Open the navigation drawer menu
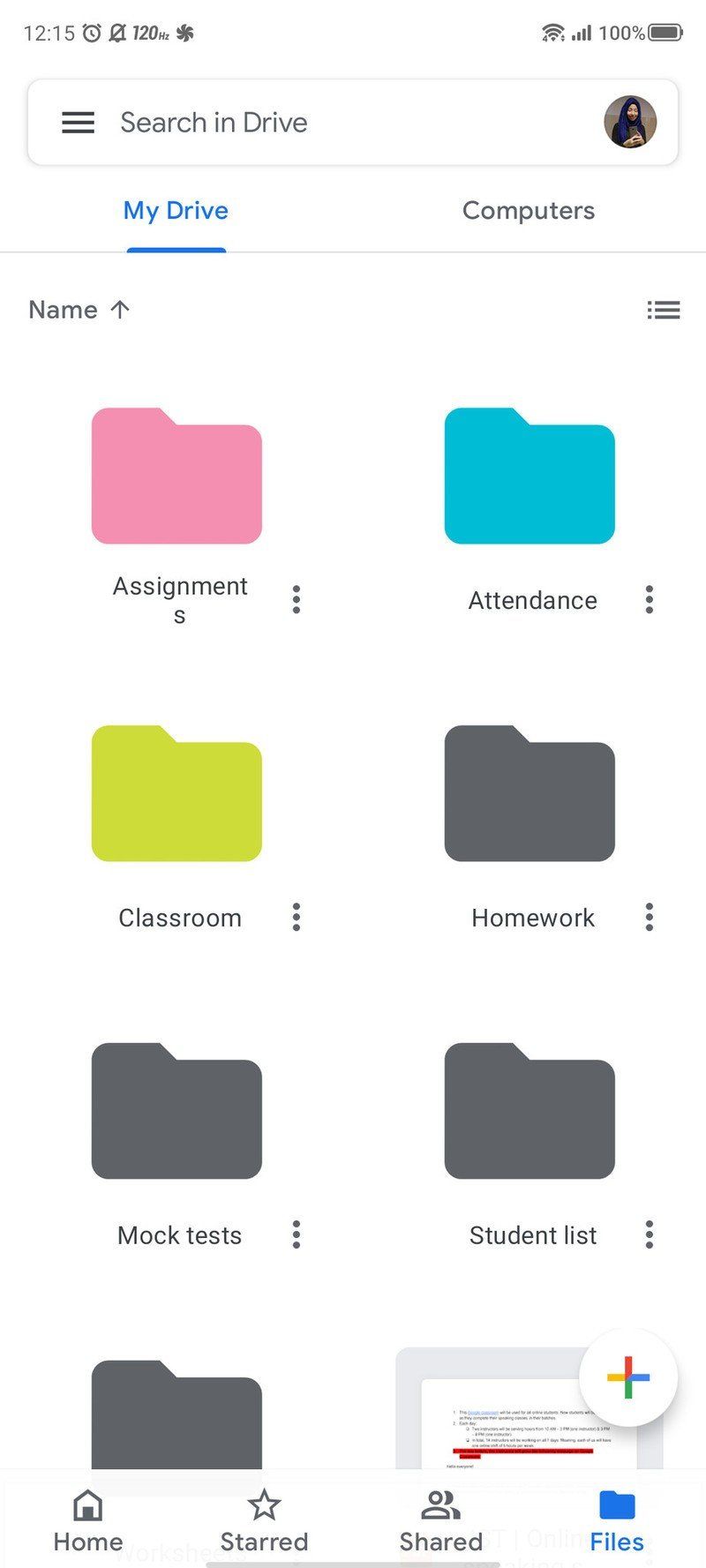Image resolution: width=706 pixels, height=1568 pixels. [x=78, y=123]
